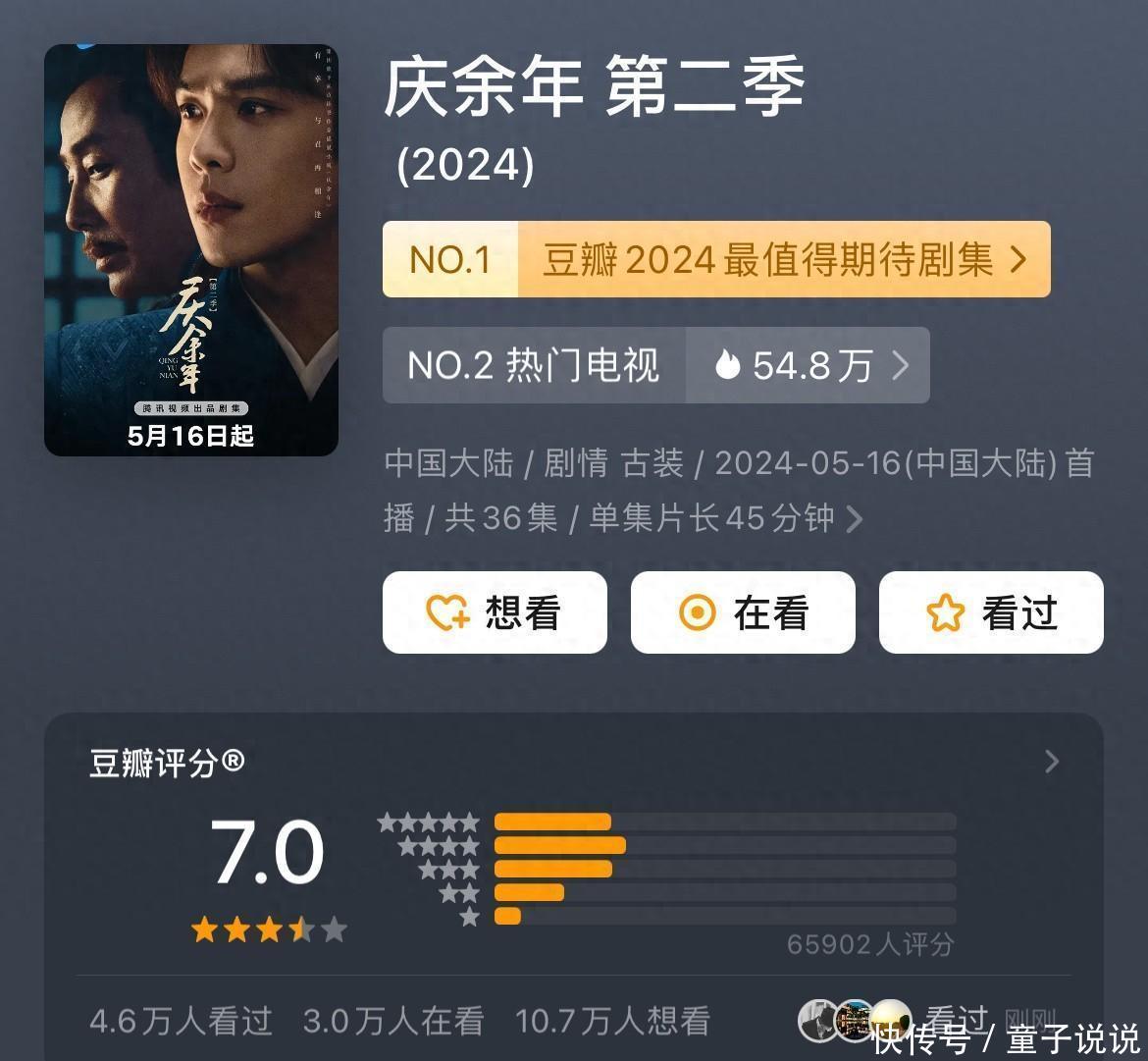Open the 庆余年 第二季 poster image
The width and height of the screenshot is (1148, 1061).
[191, 250]
